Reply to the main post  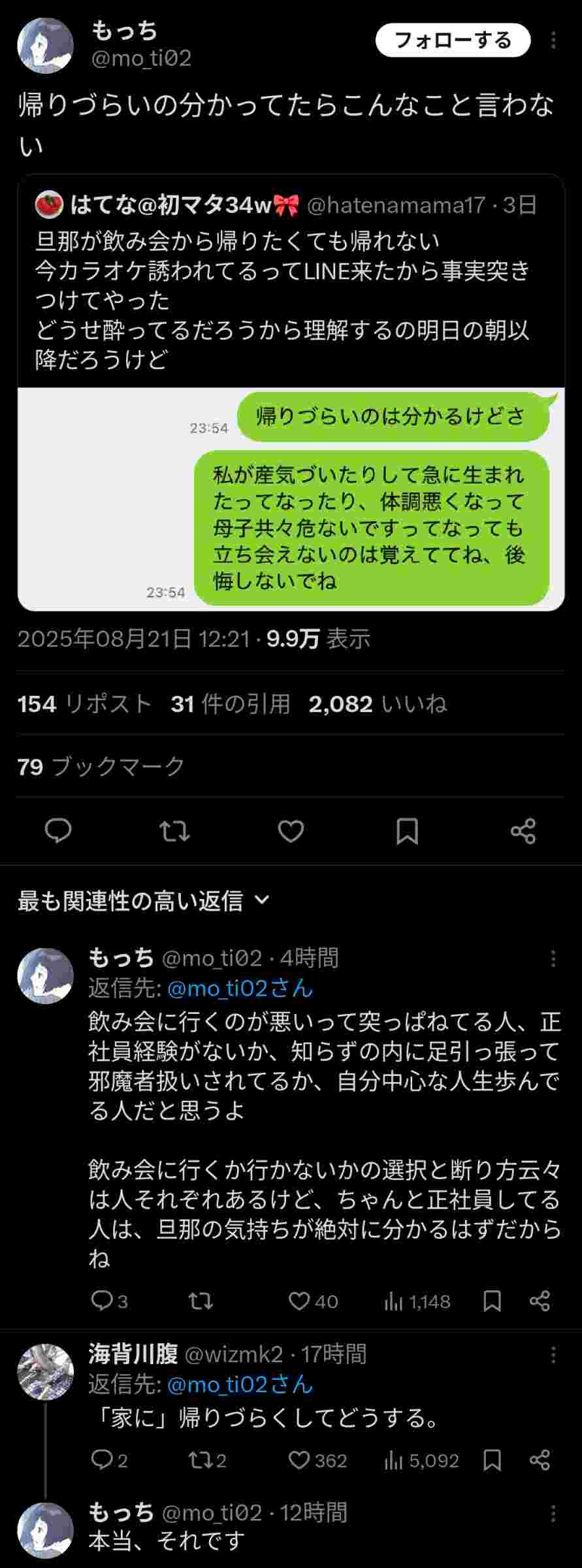coord(58,831)
